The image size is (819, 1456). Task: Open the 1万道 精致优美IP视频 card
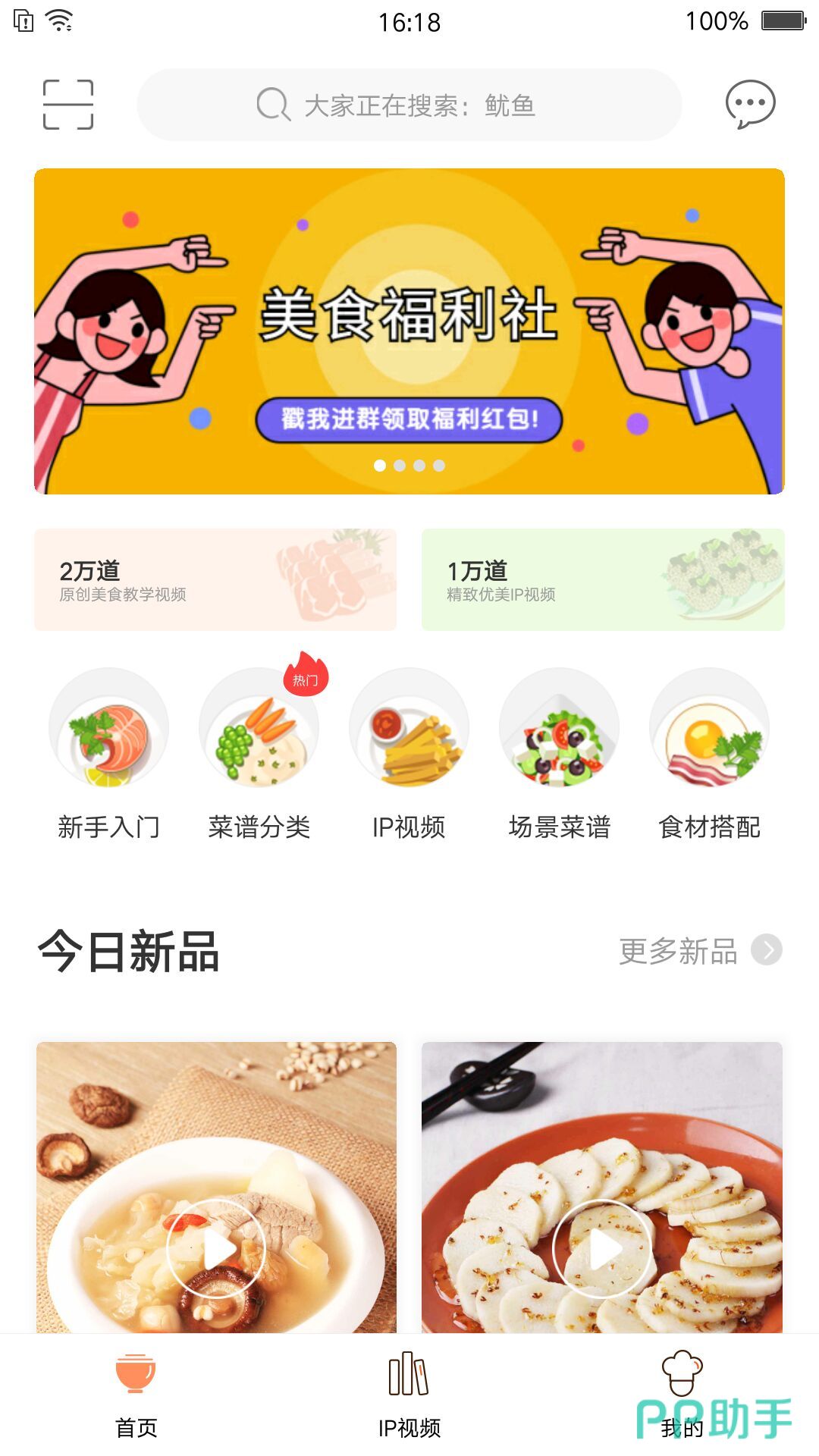click(x=603, y=579)
